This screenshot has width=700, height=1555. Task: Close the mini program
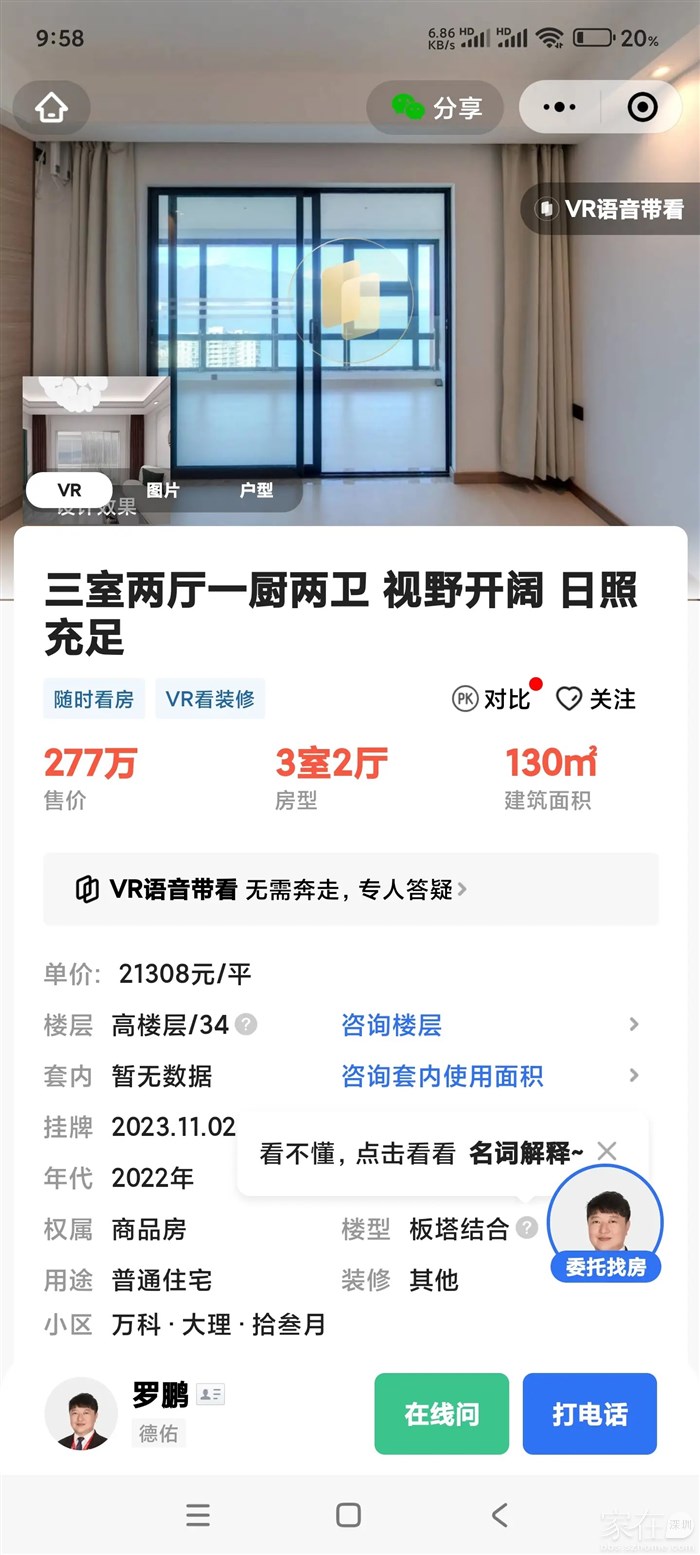click(642, 108)
